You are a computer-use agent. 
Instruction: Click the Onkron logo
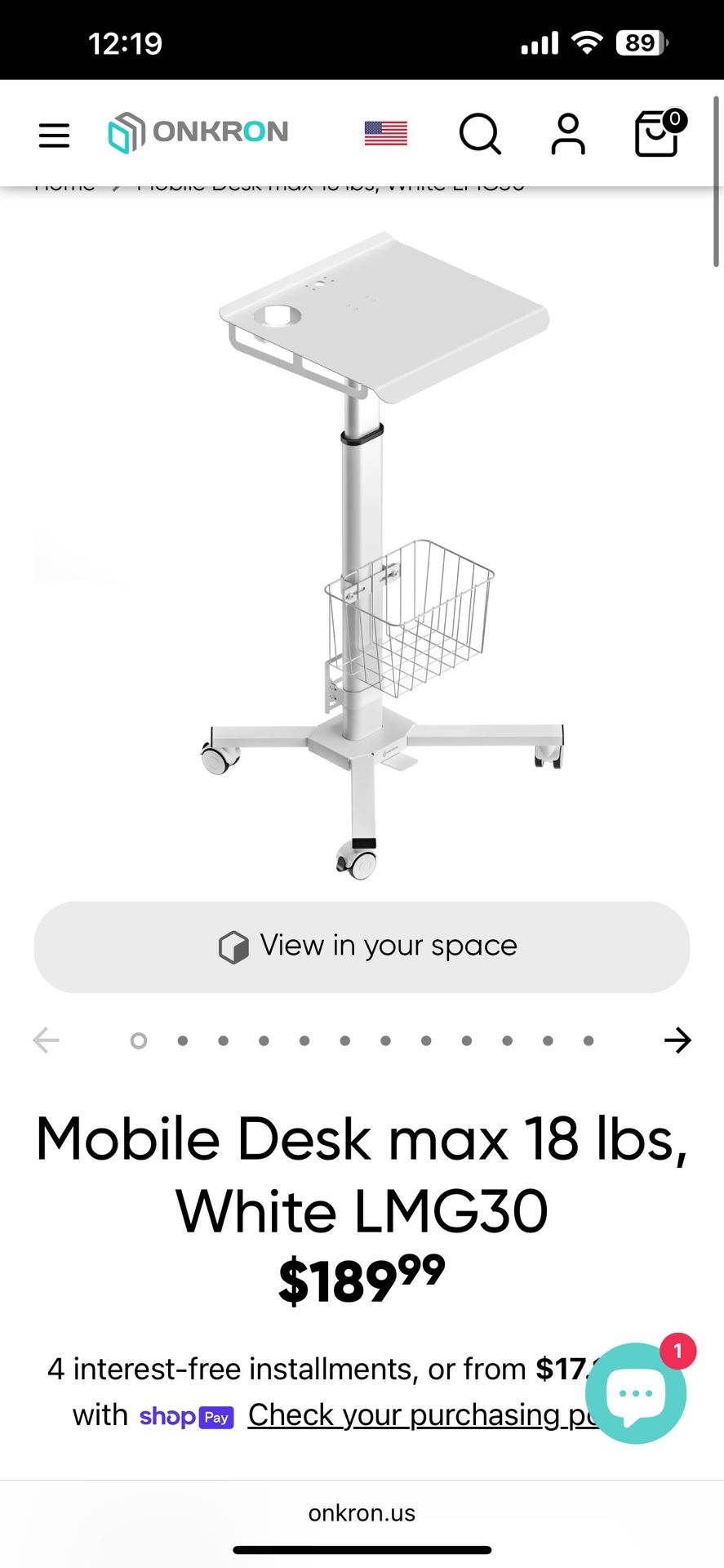198,132
